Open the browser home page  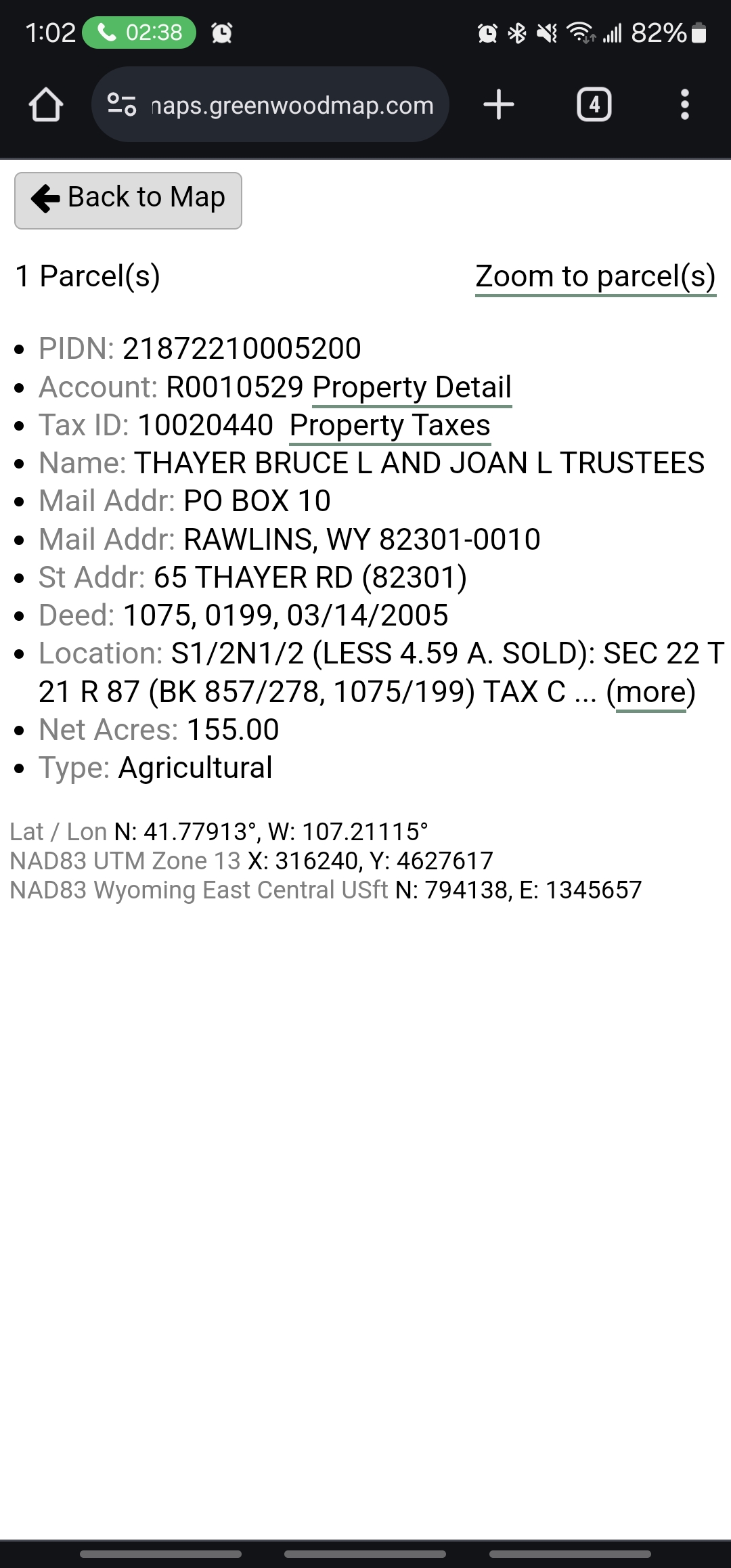46,105
